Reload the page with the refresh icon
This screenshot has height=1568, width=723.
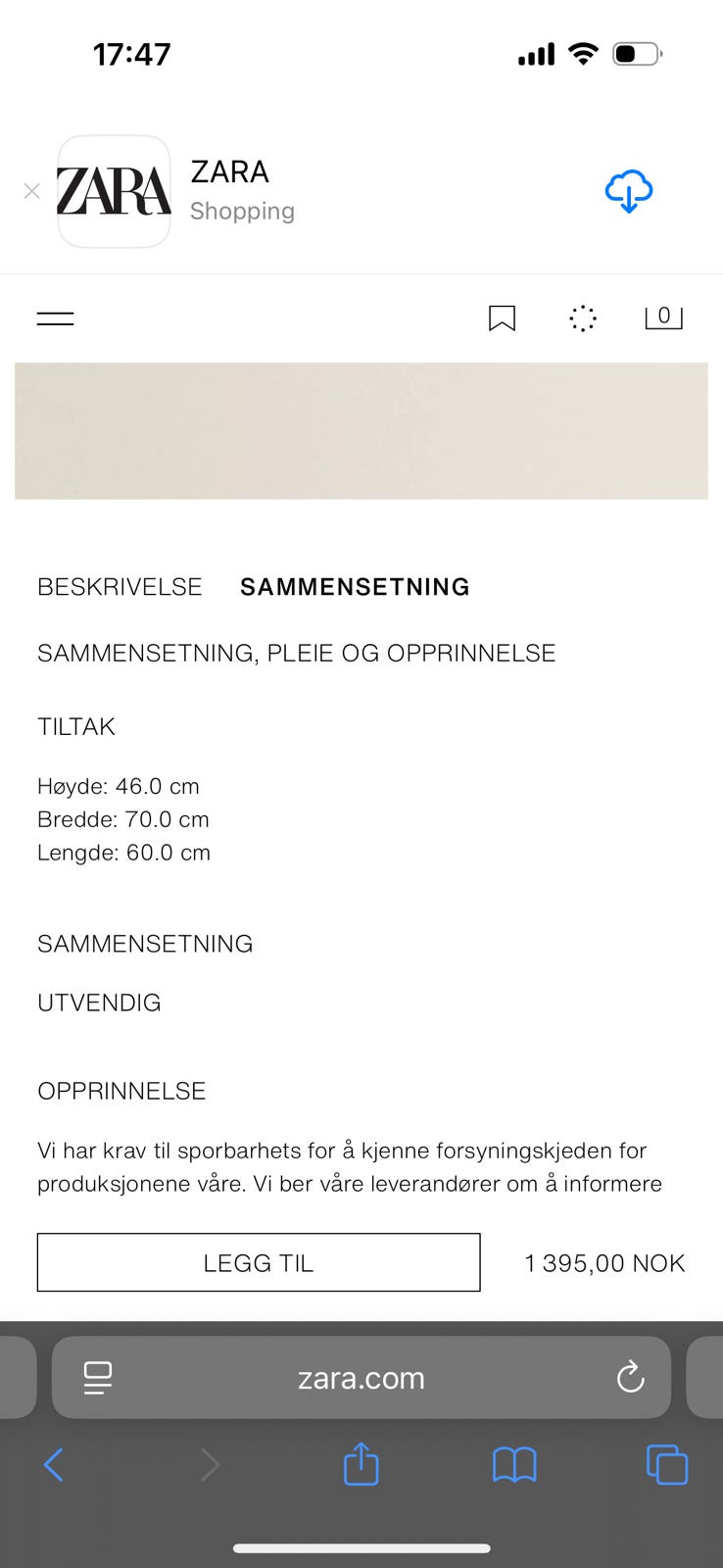click(630, 1377)
